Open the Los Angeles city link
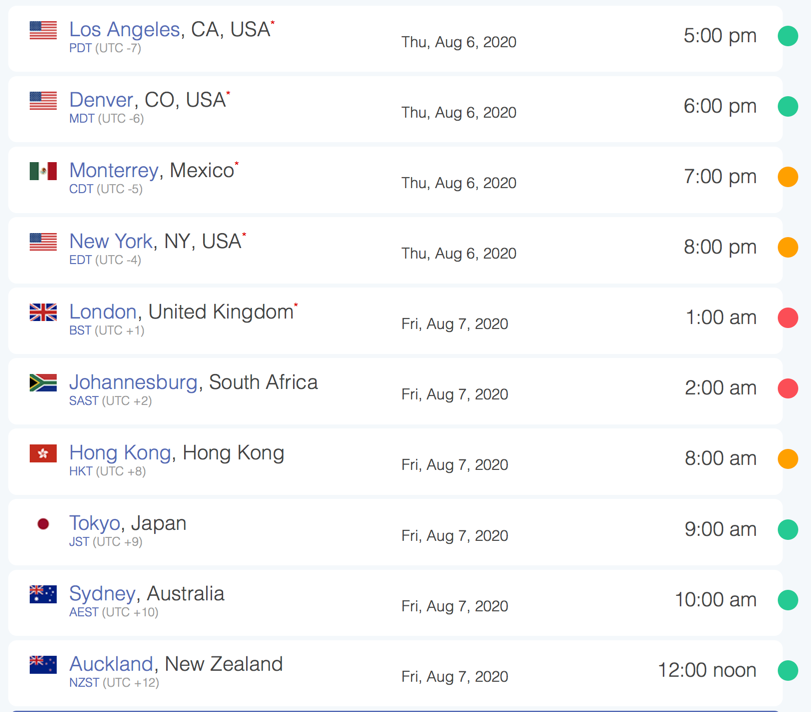The height and width of the screenshot is (712, 811). 124,30
